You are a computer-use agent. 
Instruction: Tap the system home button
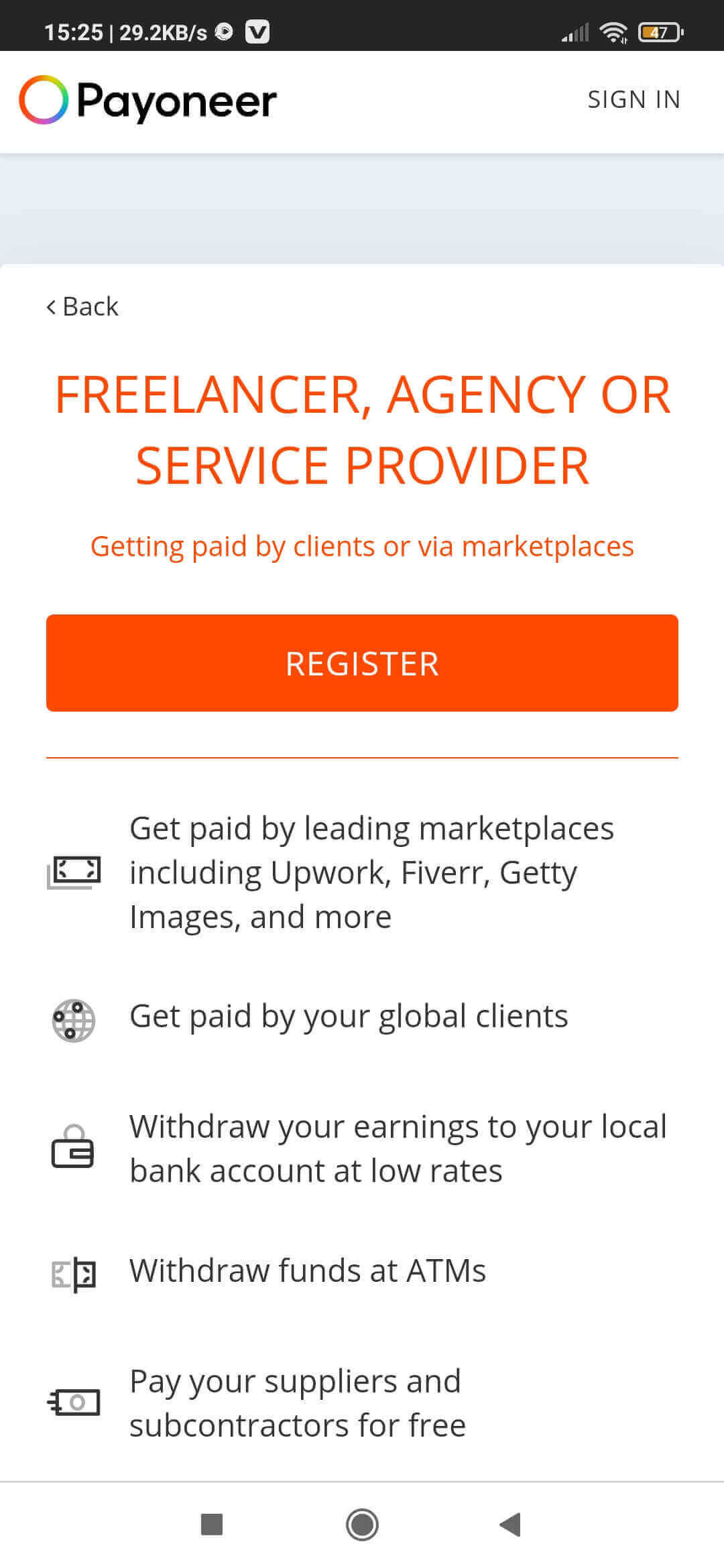[x=362, y=1524]
